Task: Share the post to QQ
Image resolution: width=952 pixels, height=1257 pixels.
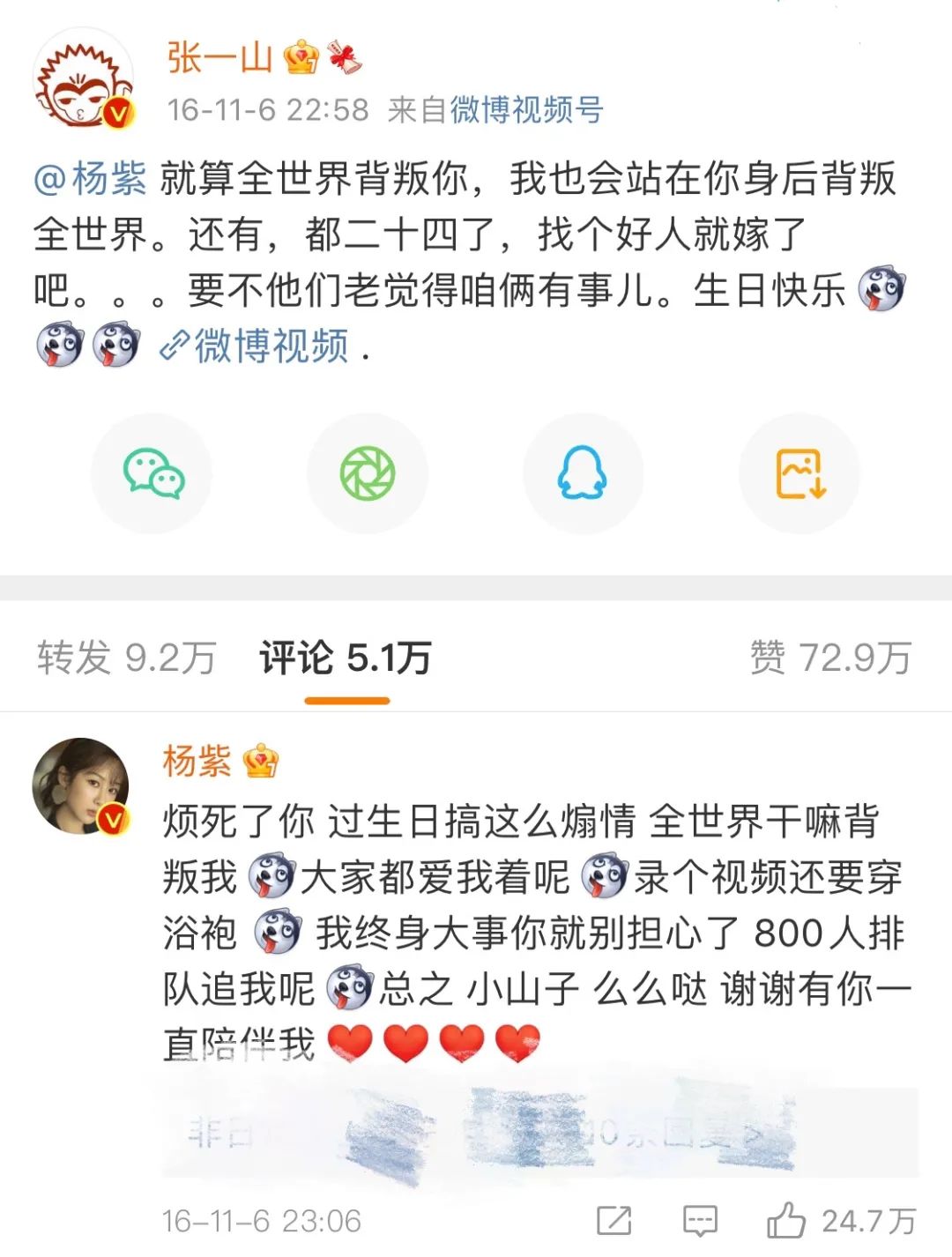Action: pos(583,474)
